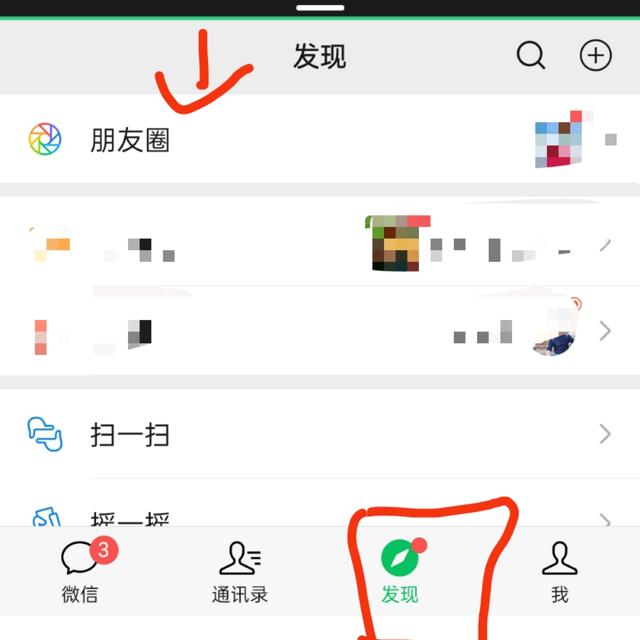Tap the plus add icon
This screenshot has width=640, height=640.
pos(596,55)
